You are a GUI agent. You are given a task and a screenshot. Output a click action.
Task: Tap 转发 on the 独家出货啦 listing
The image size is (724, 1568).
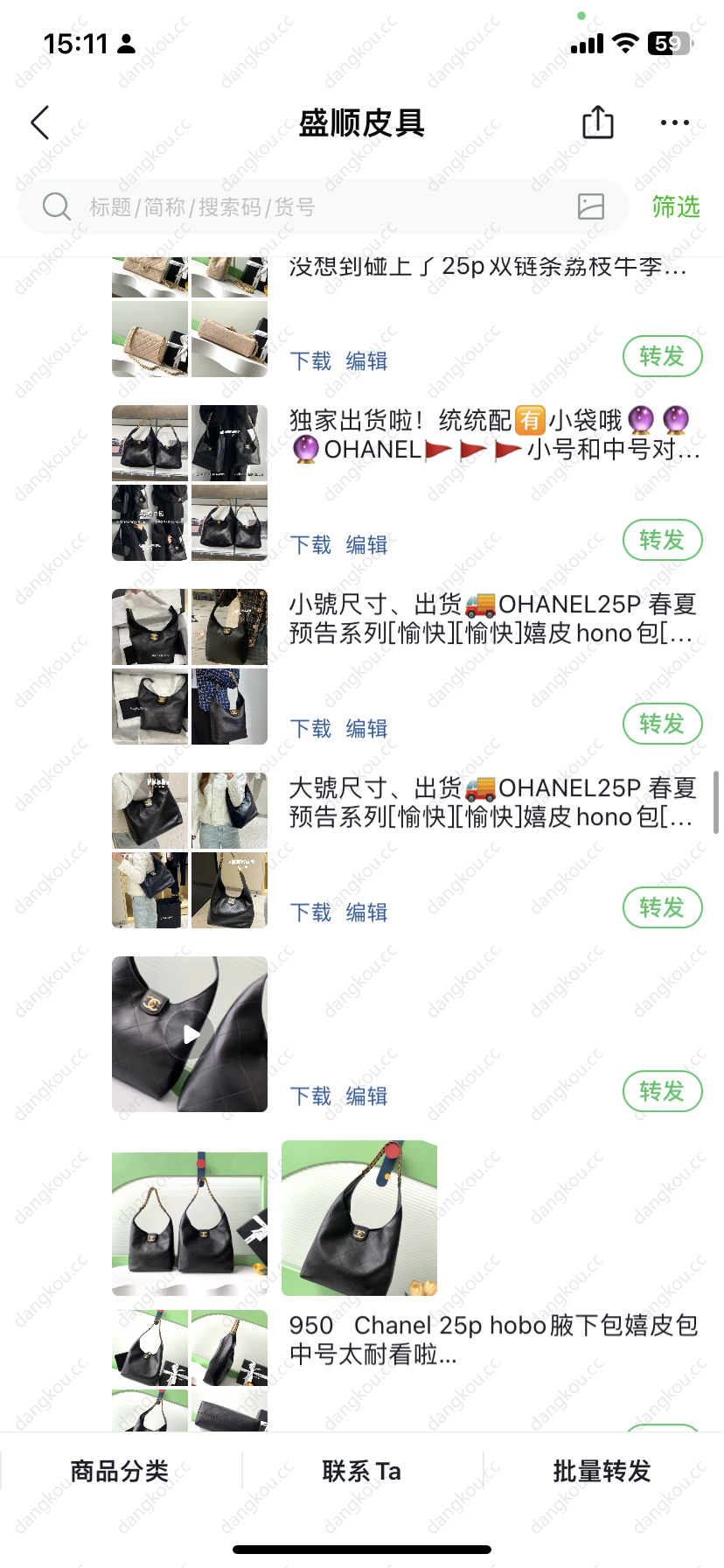coord(662,540)
